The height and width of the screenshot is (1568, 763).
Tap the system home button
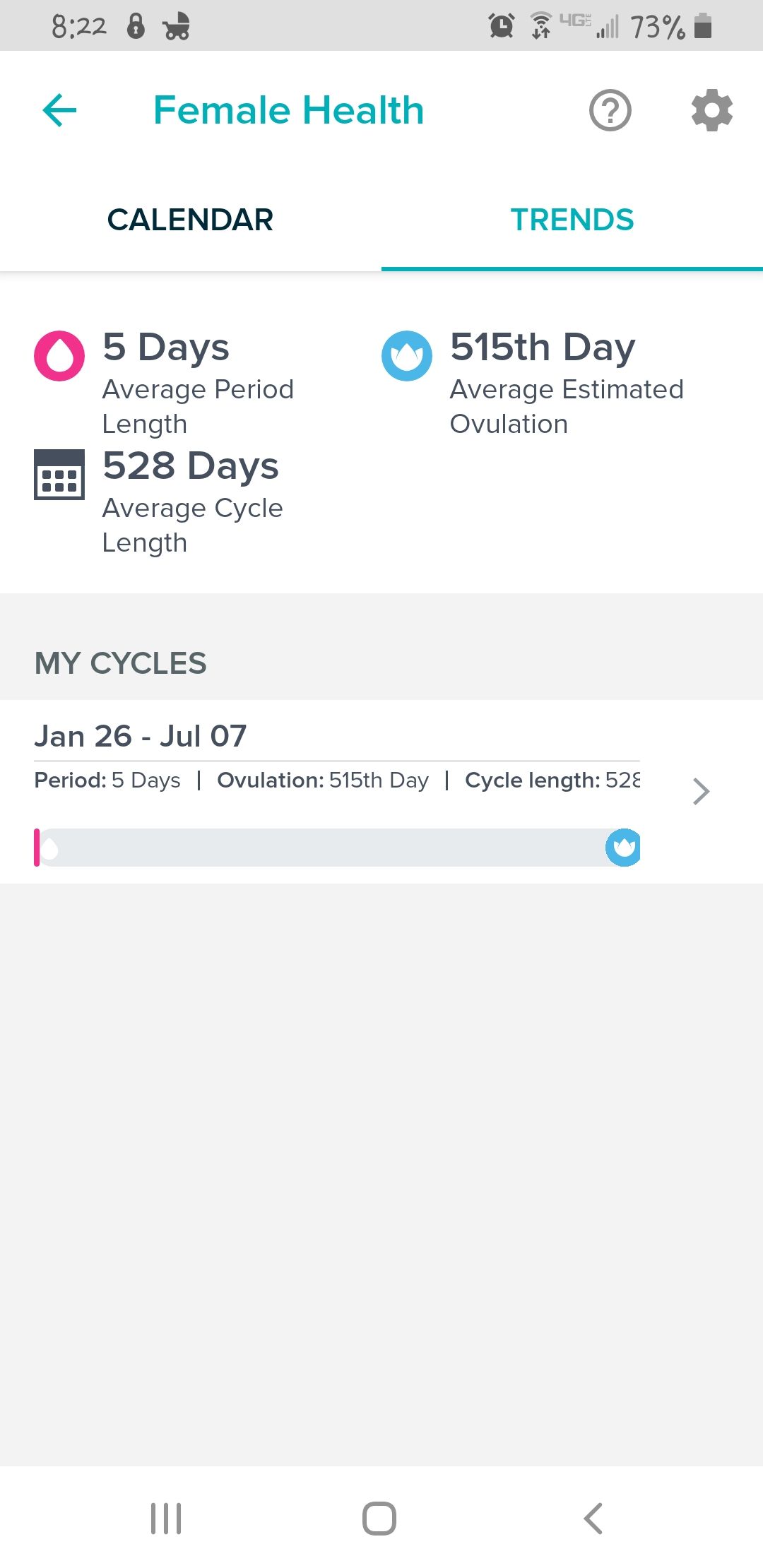379,1518
